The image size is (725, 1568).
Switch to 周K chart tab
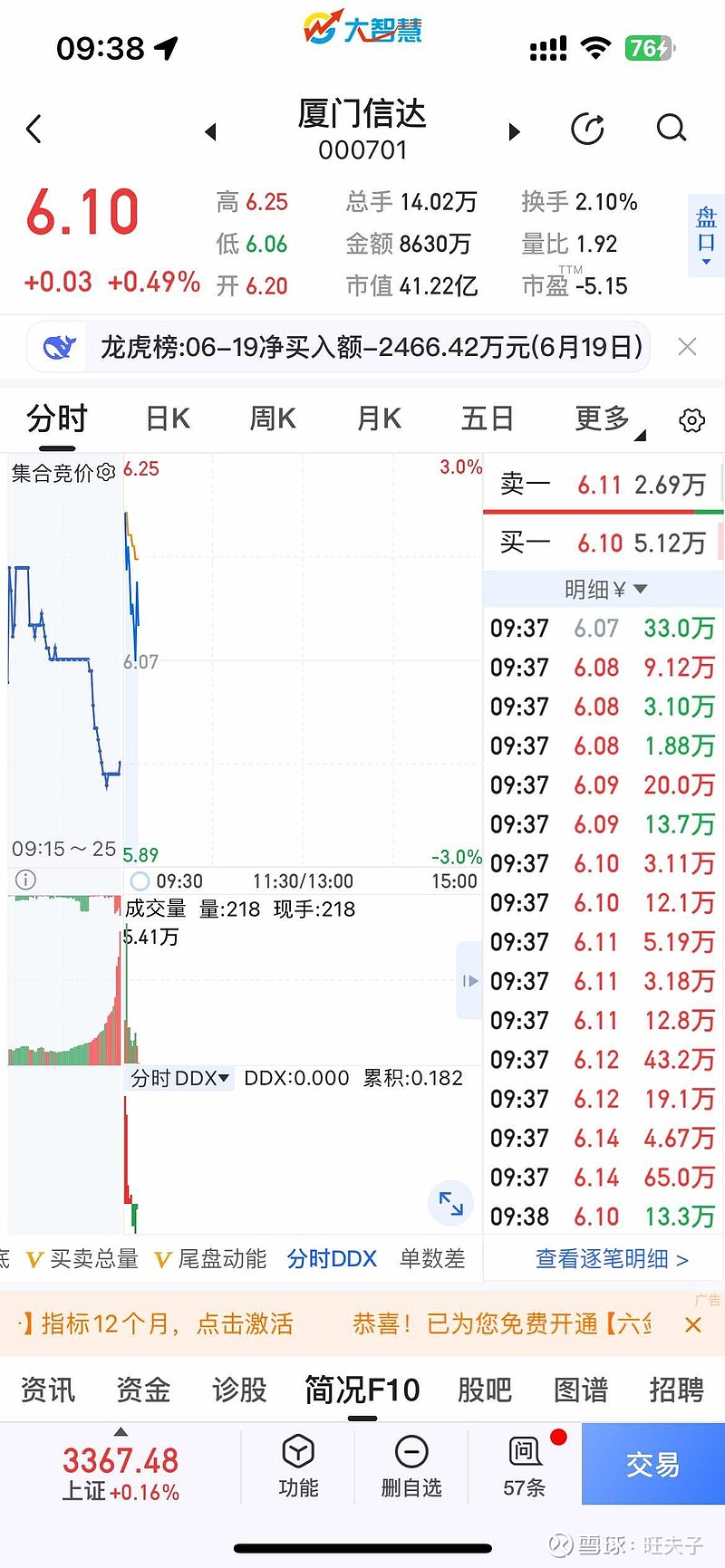coord(273,418)
